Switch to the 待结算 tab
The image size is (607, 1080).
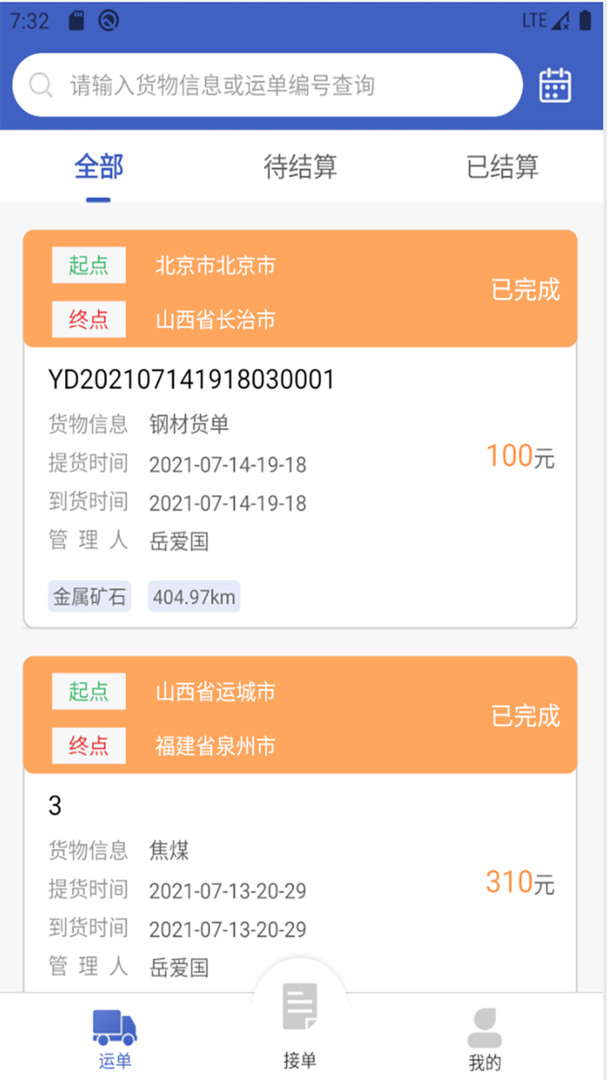[x=300, y=167]
